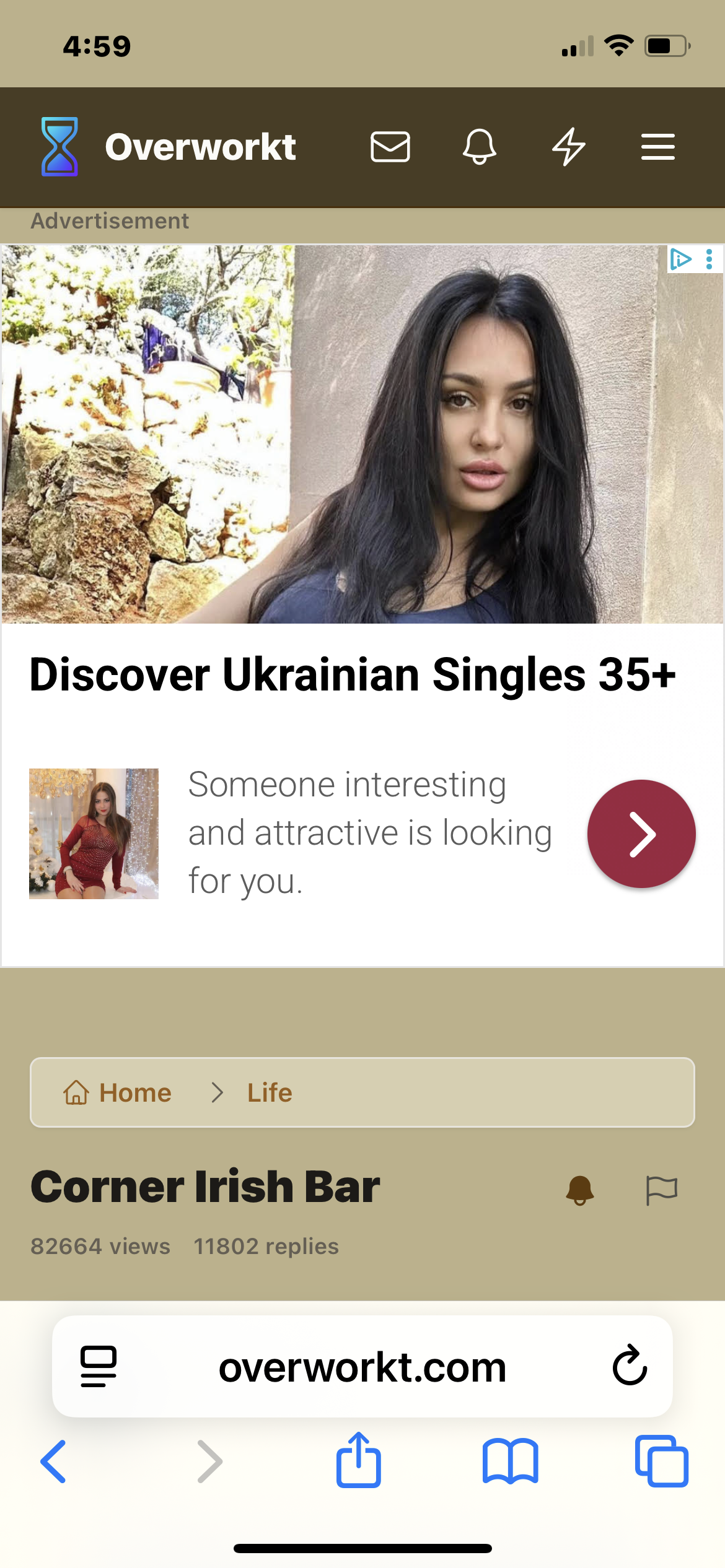Edit the overworkt.com address bar

pos(362,1366)
